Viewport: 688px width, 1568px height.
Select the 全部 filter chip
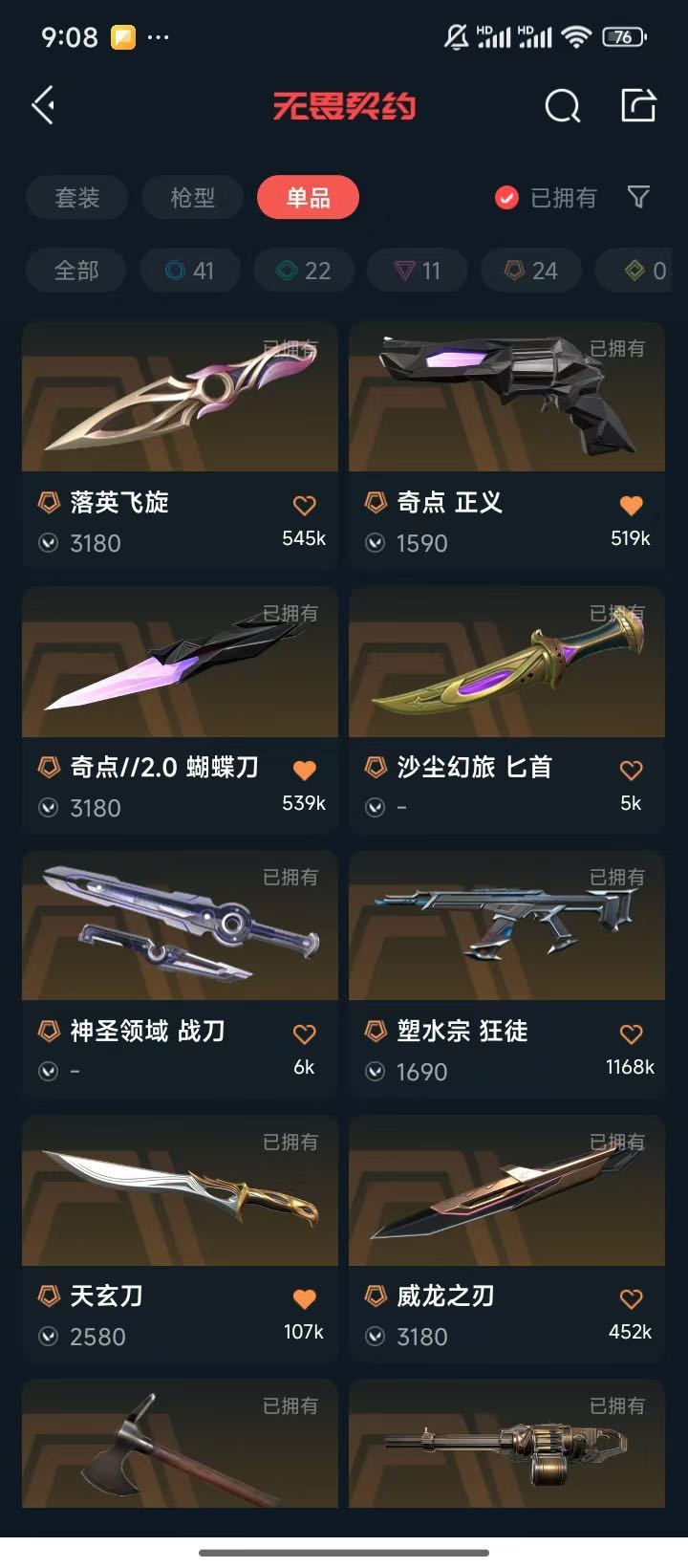pos(76,271)
